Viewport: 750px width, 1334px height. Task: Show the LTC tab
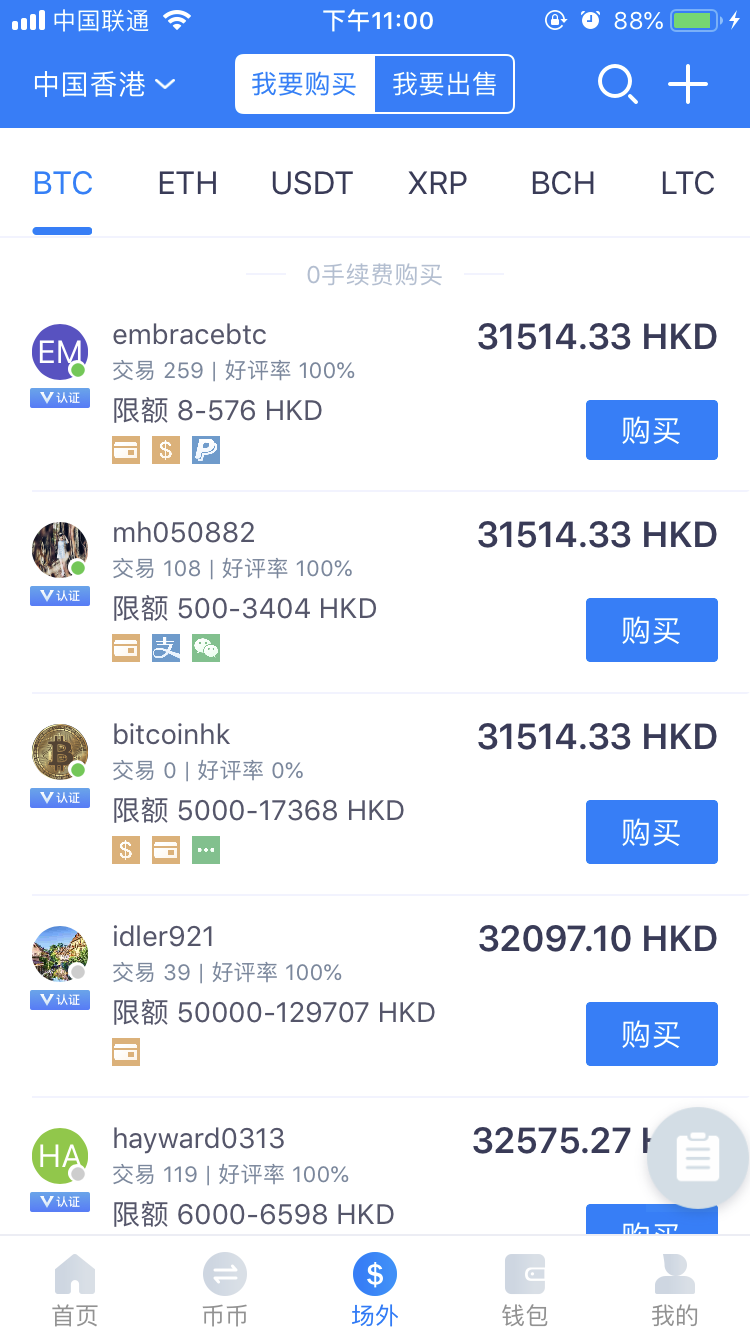[687, 184]
